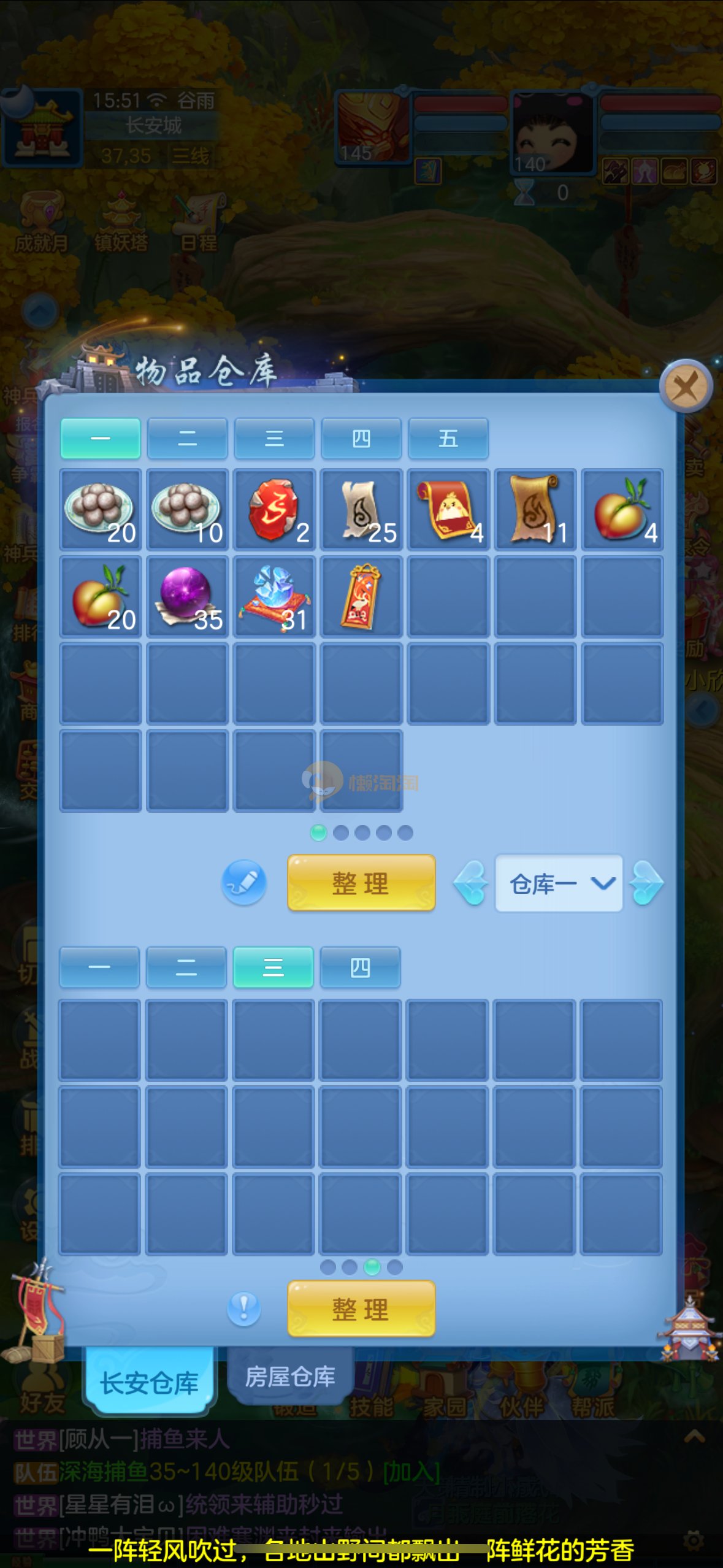Image resolution: width=723 pixels, height=1568 pixels.
Task: Select the crystal item with 31
Action: coord(274,597)
